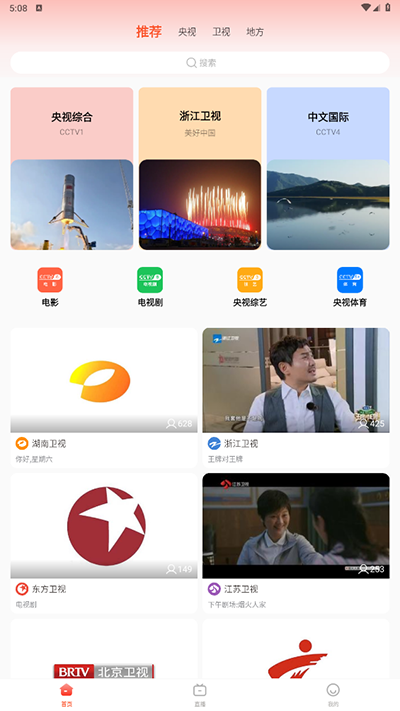The image size is (400, 711).
Task: Open the 搜索 search box
Action: [200, 63]
